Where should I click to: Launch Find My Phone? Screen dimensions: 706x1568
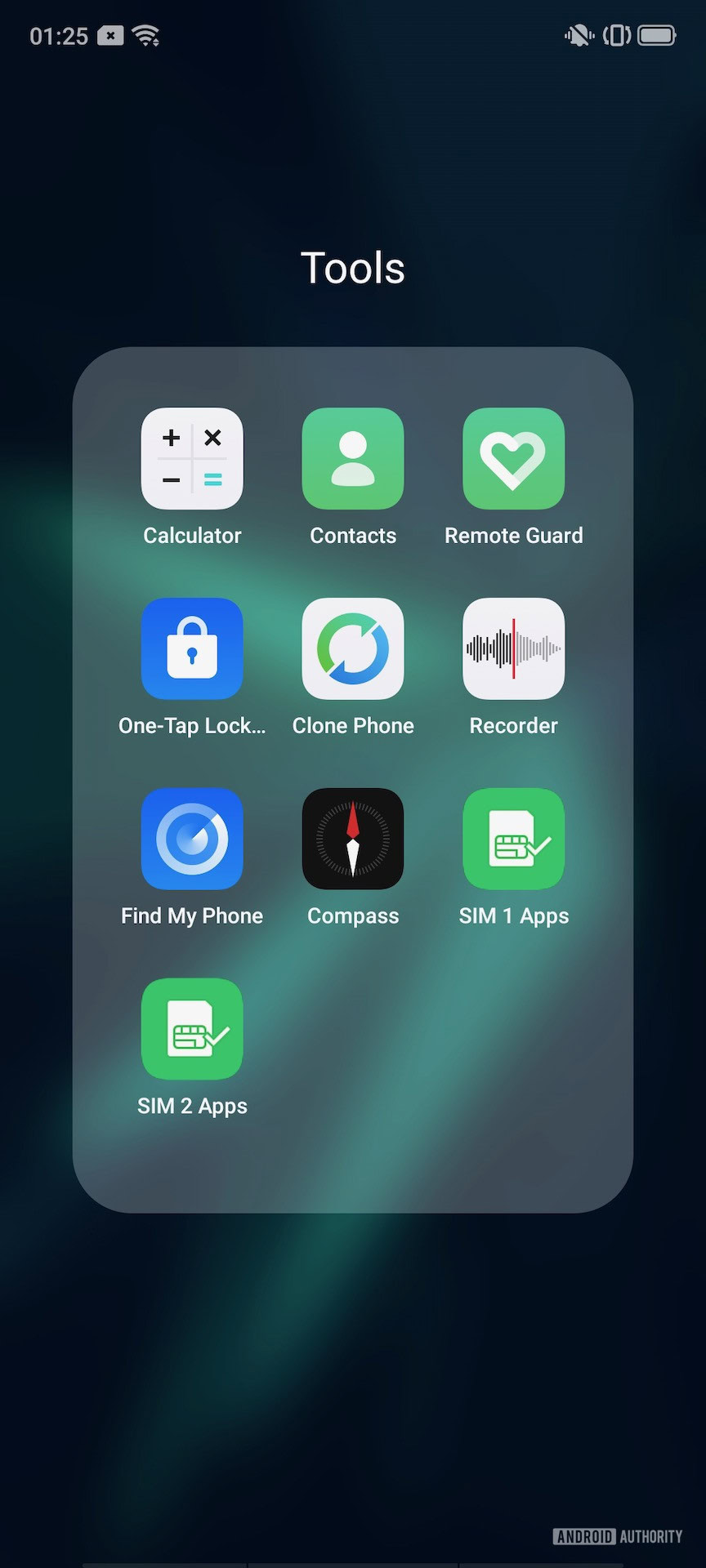click(x=192, y=839)
